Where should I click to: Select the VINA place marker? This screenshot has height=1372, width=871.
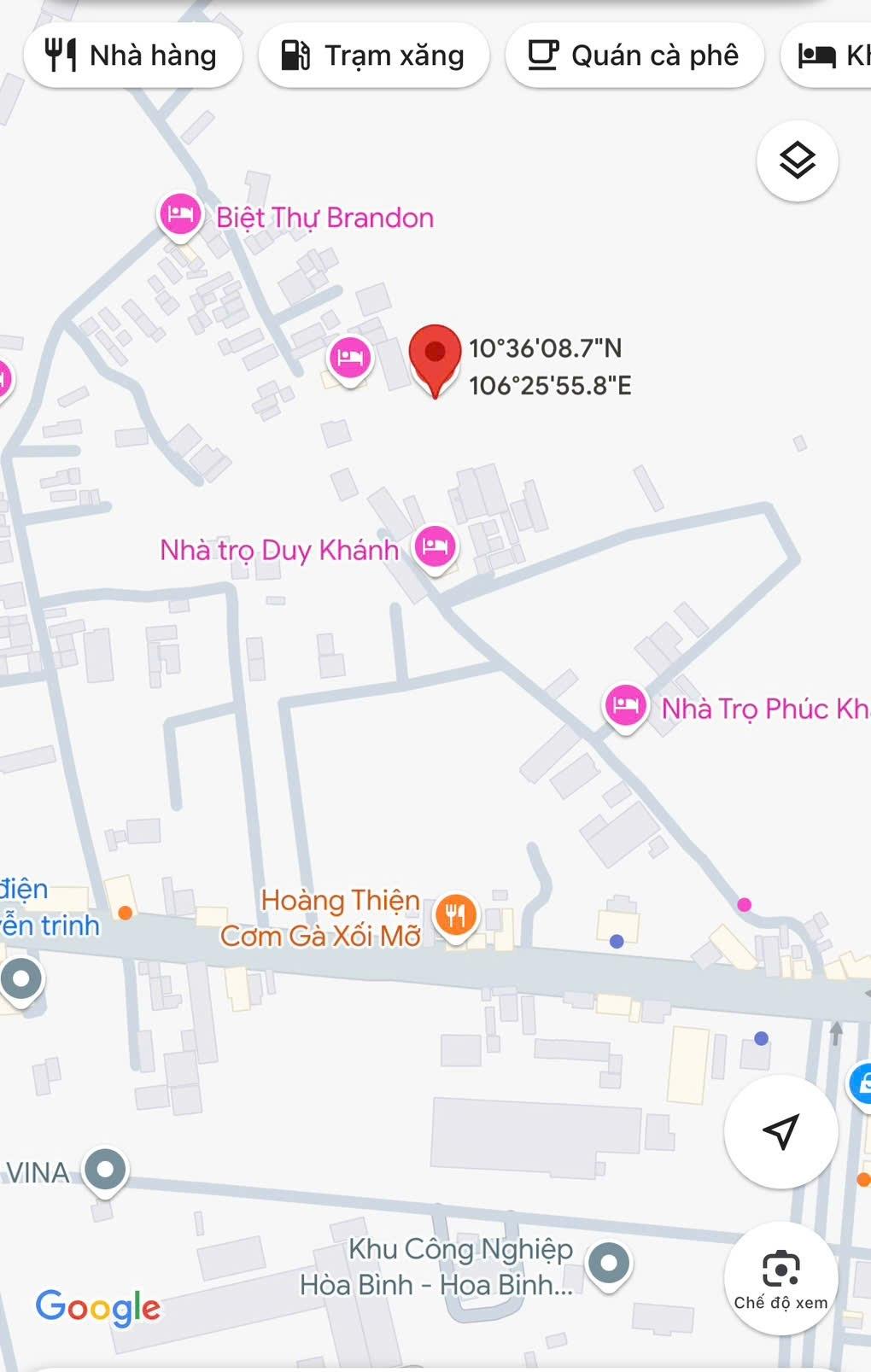pos(105,1169)
